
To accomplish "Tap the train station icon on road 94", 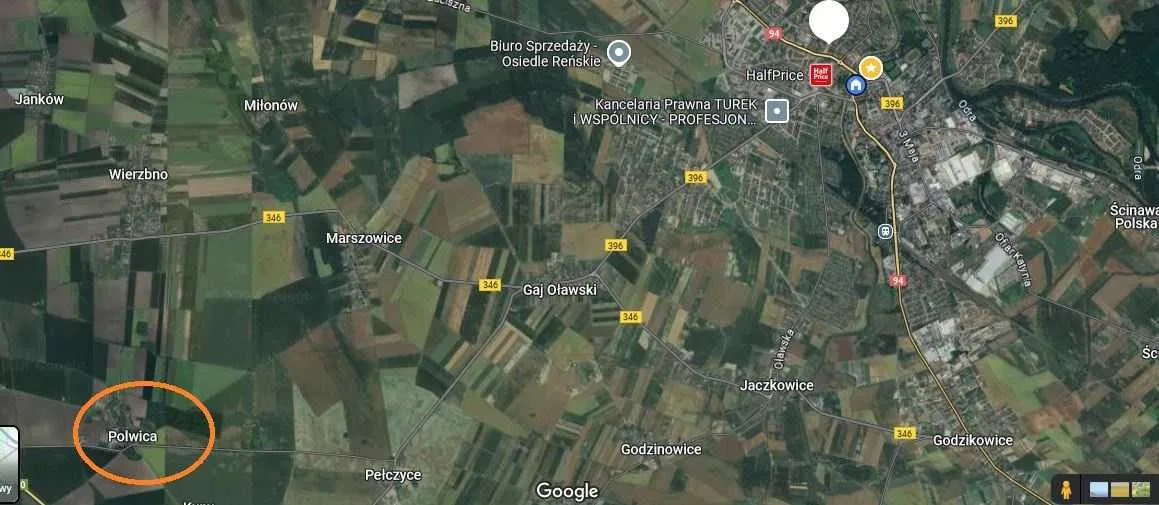I will (x=885, y=231).
